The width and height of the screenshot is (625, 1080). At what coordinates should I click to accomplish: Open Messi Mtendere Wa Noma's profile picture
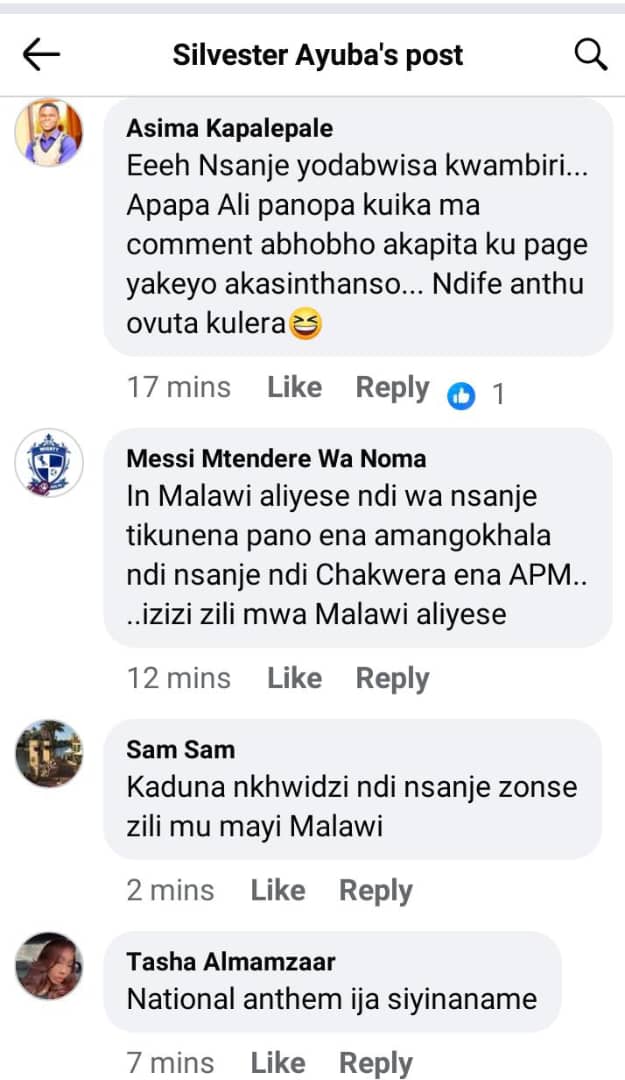point(49,463)
